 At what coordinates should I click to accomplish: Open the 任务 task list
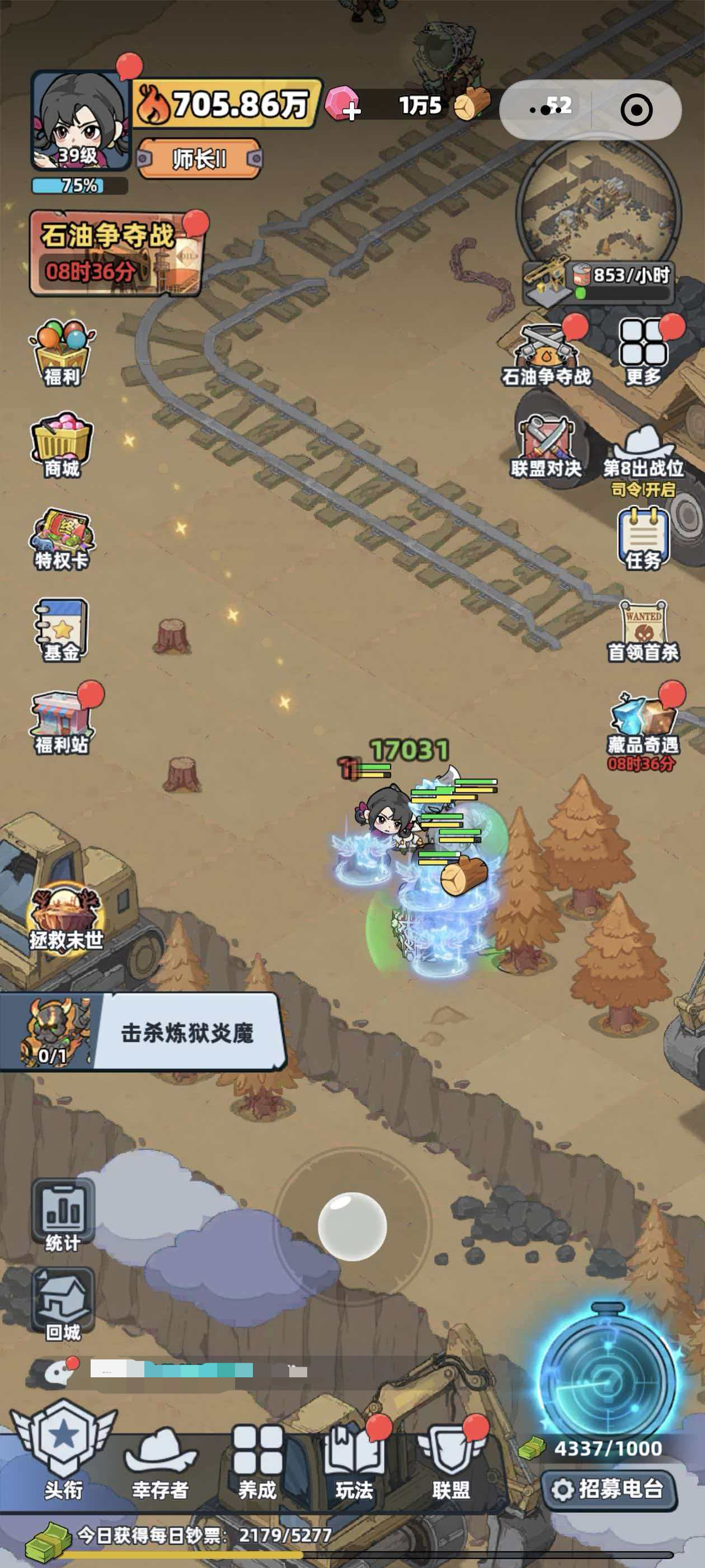(643, 539)
